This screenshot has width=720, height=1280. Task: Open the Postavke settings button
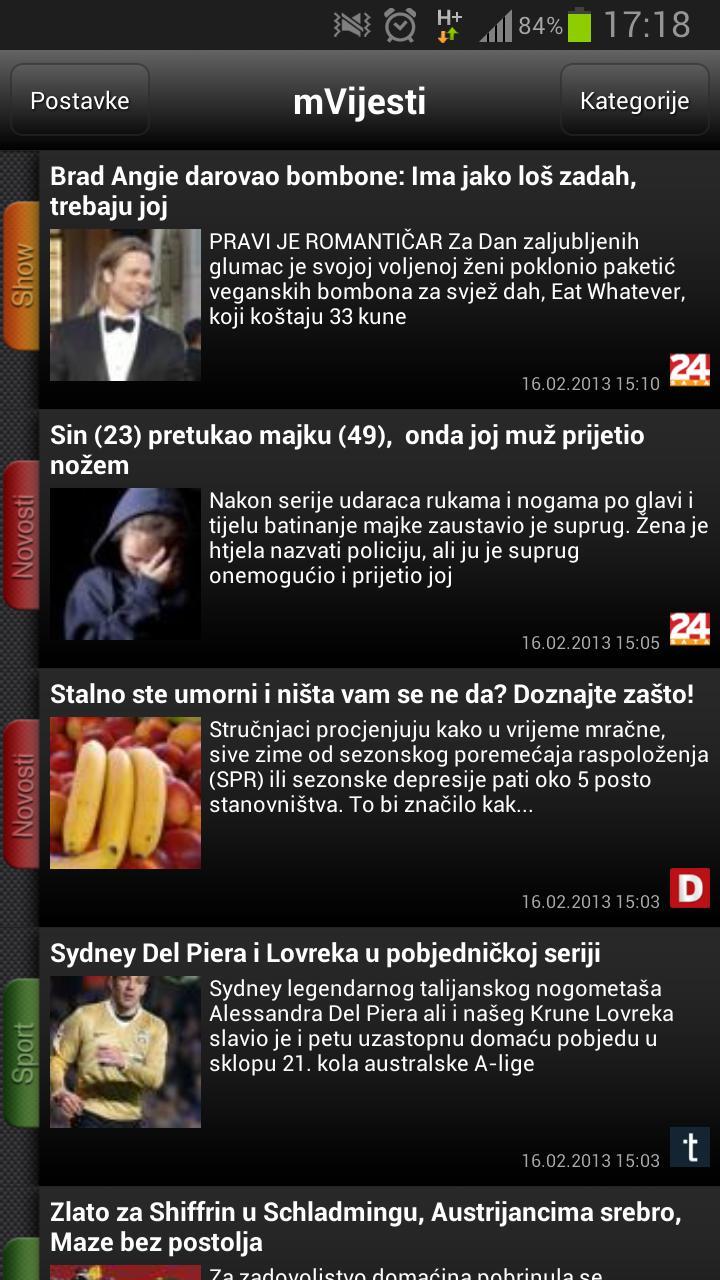[80, 101]
